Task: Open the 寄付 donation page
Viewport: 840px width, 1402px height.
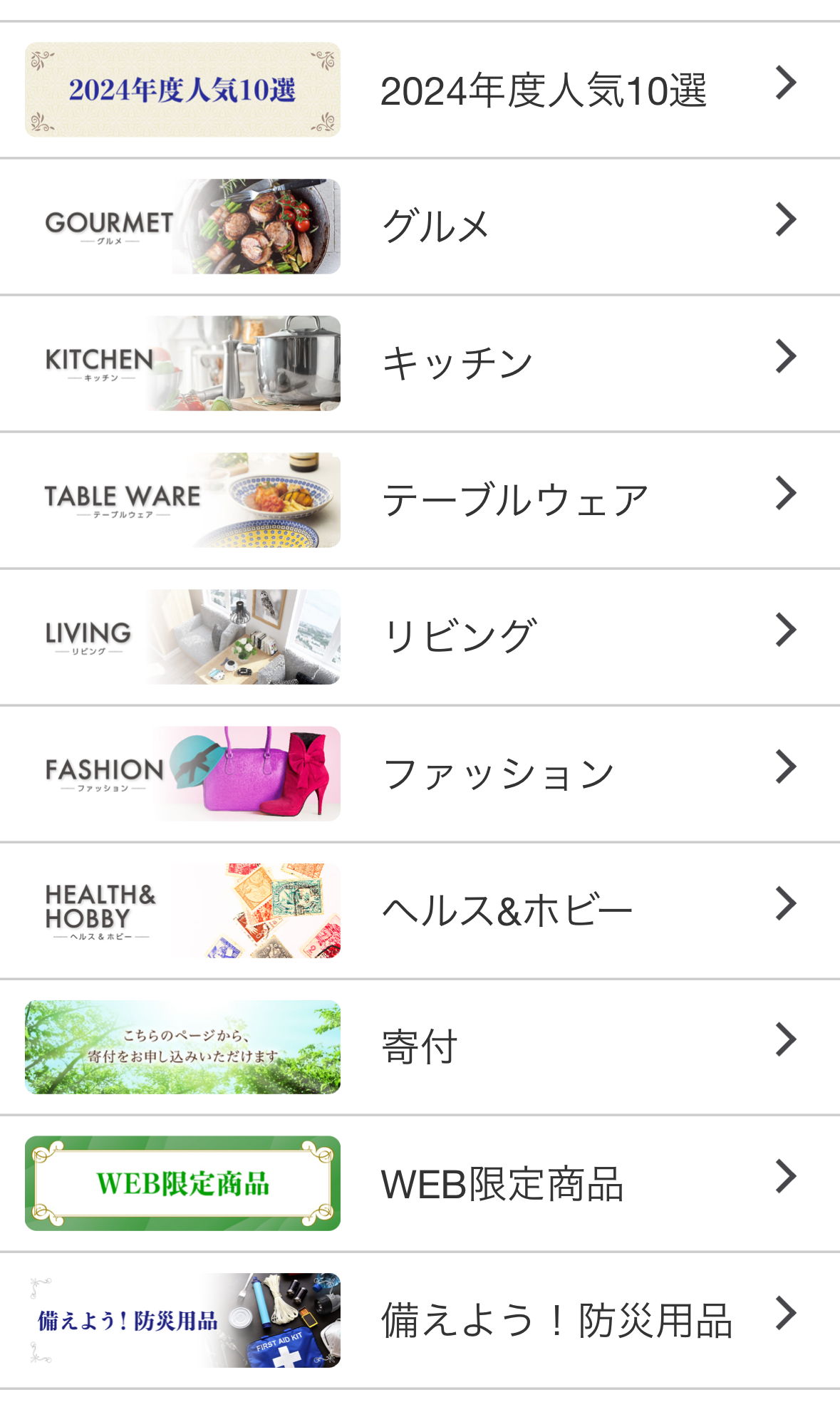Action: [420, 1047]
